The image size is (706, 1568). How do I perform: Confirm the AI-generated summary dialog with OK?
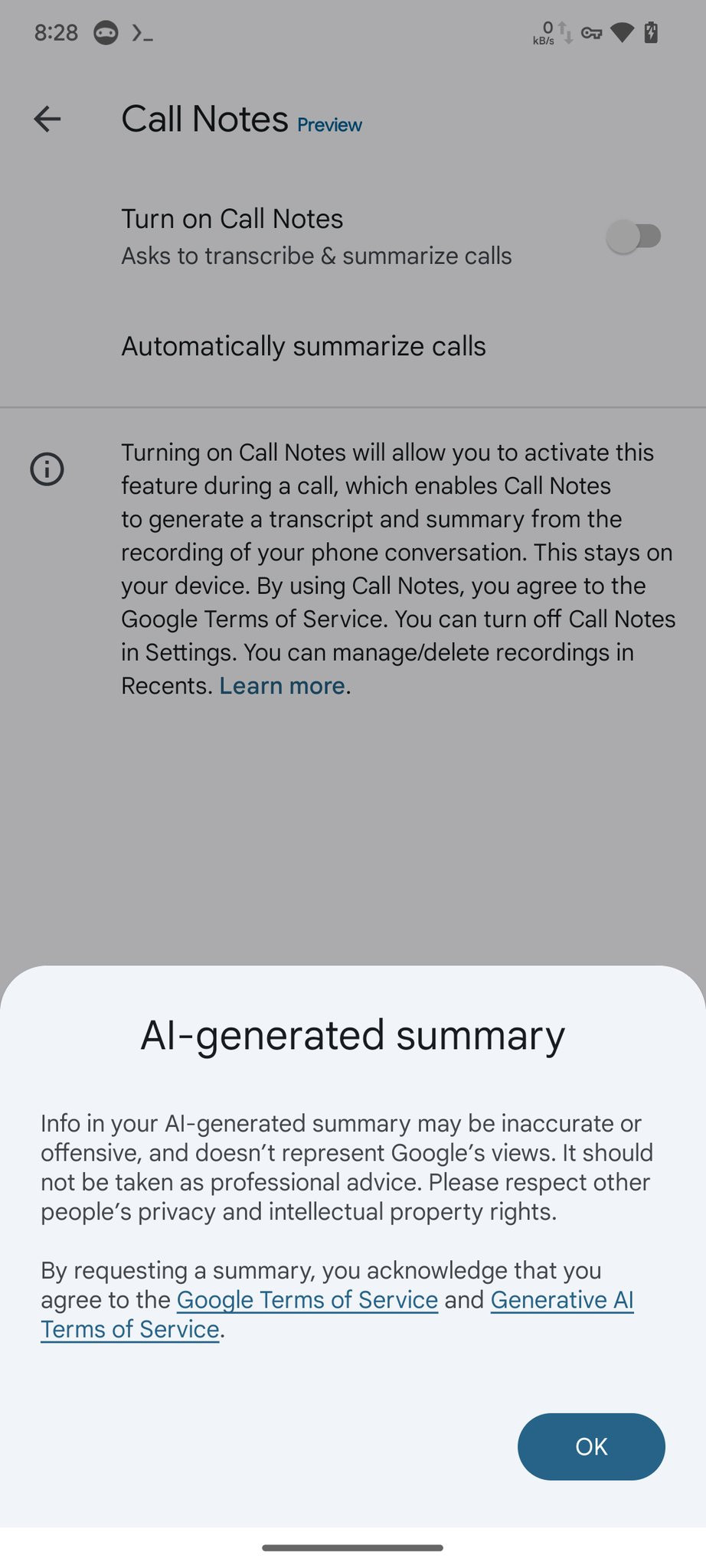[590, 1446]
